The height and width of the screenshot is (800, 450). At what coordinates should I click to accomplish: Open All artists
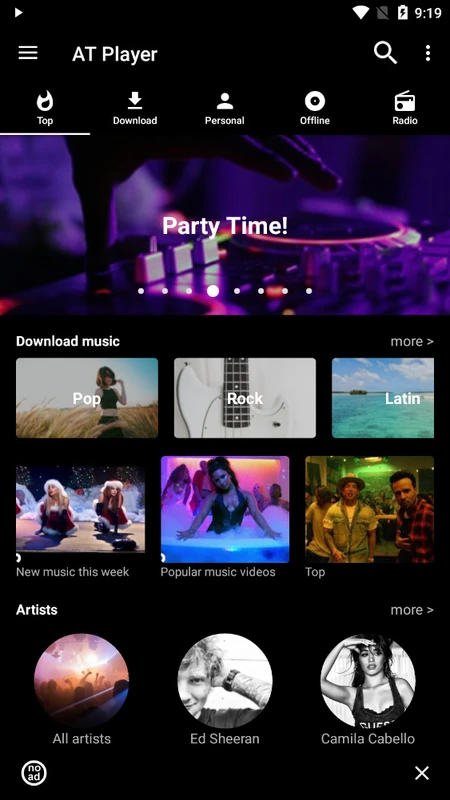(x=82, y=689)
